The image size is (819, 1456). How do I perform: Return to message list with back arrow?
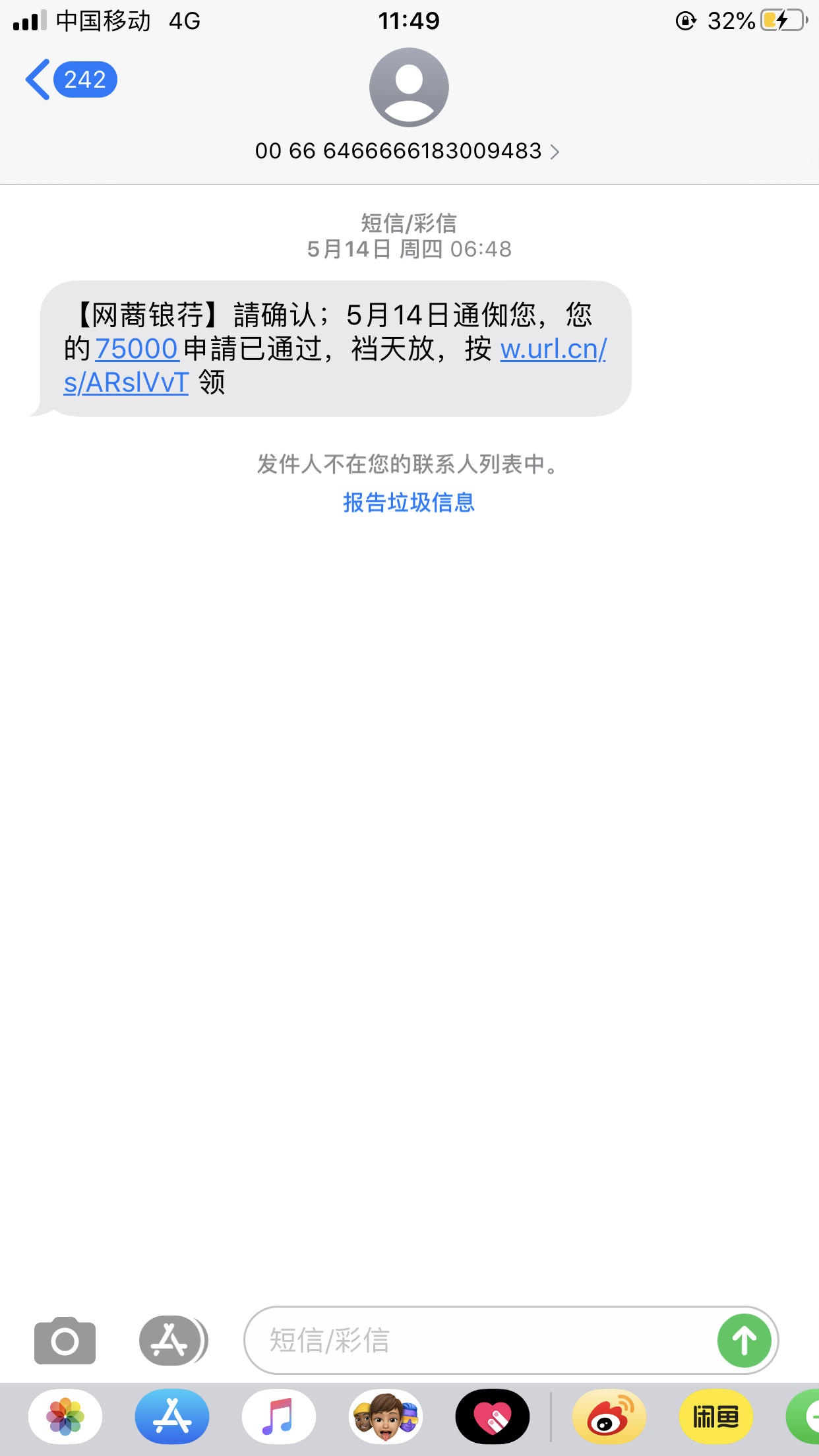click(x=38, y=78)
